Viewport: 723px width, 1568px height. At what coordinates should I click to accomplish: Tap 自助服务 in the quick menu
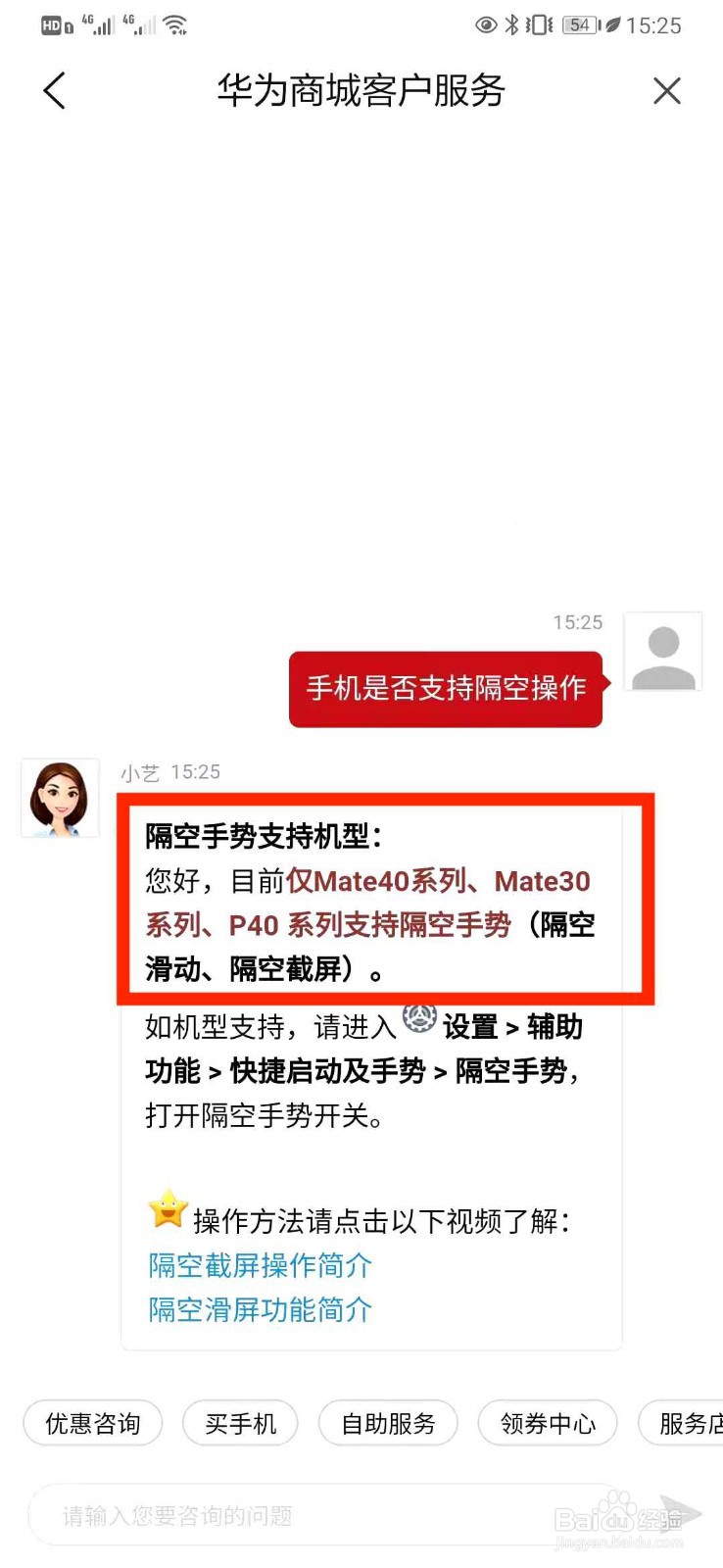coord(388,1424)
